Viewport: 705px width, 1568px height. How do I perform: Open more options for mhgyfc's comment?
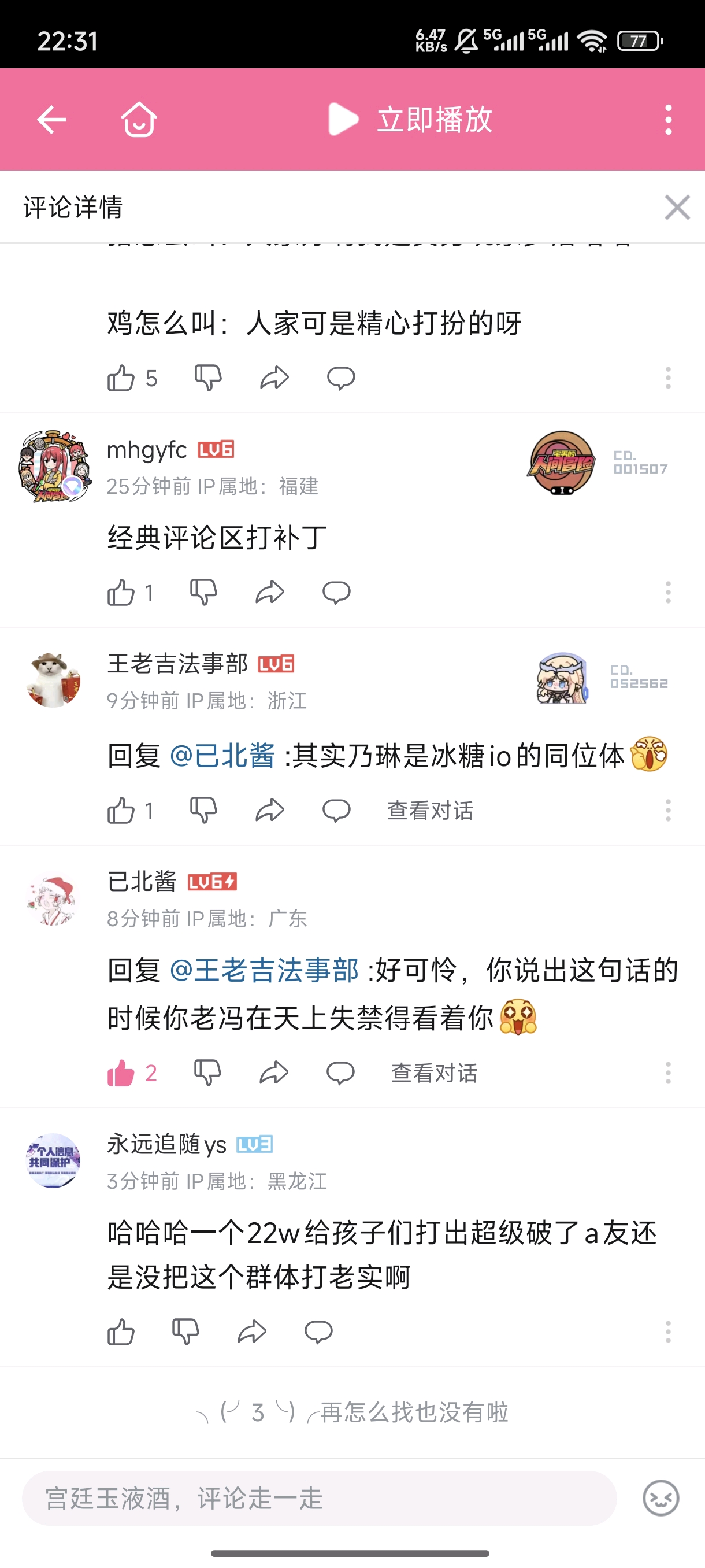click(668, 592)
